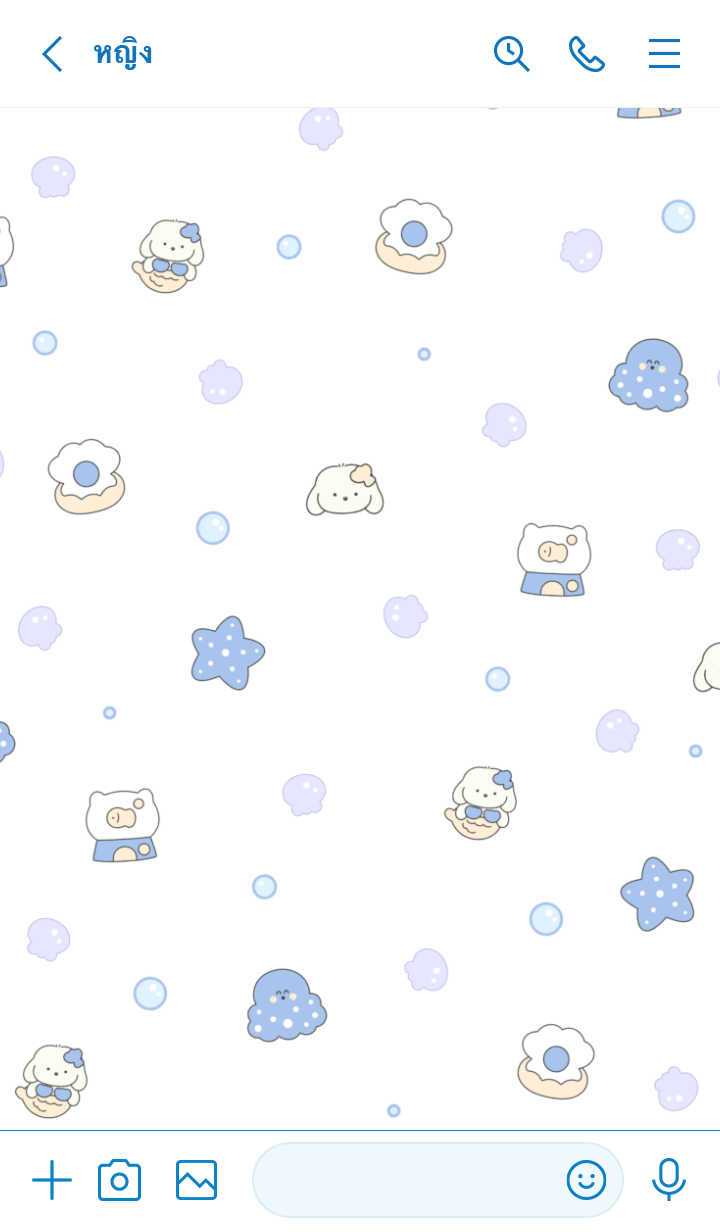Record a voice message with the microphone
Viewport: 720px width, 1232px height.
click(668, 1180)
